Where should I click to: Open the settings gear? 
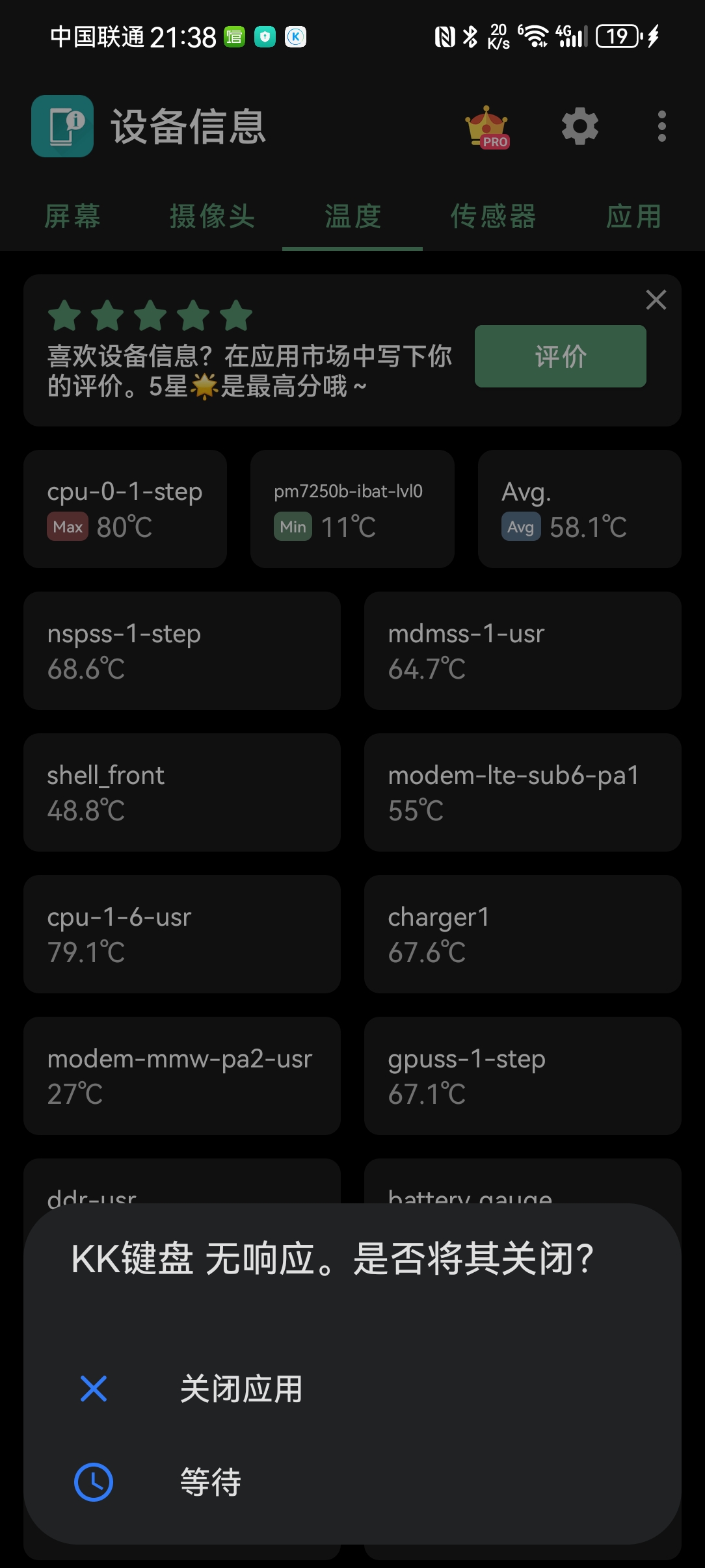point(579,127)
